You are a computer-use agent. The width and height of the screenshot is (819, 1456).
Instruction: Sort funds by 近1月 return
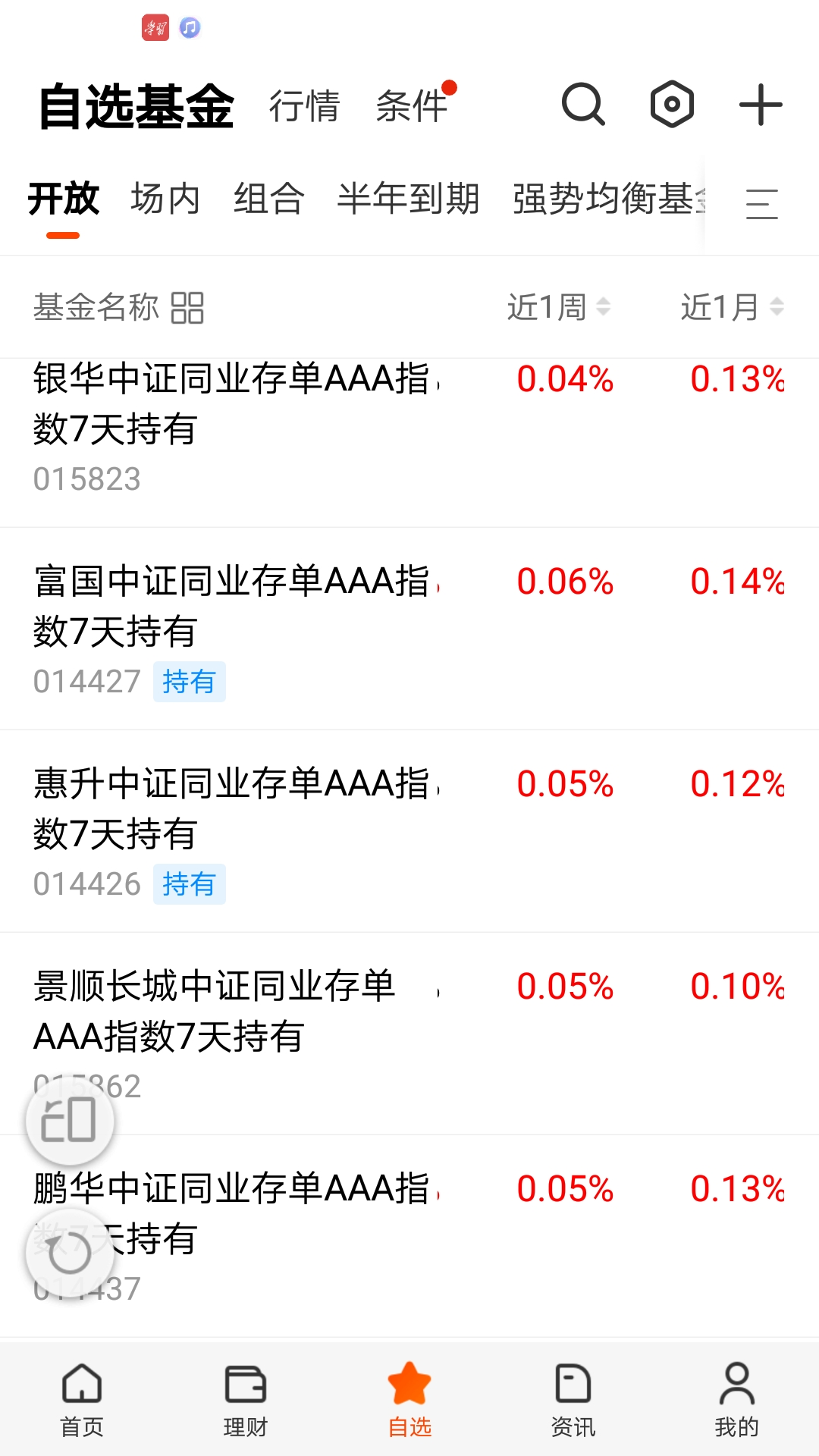(732, 308)
